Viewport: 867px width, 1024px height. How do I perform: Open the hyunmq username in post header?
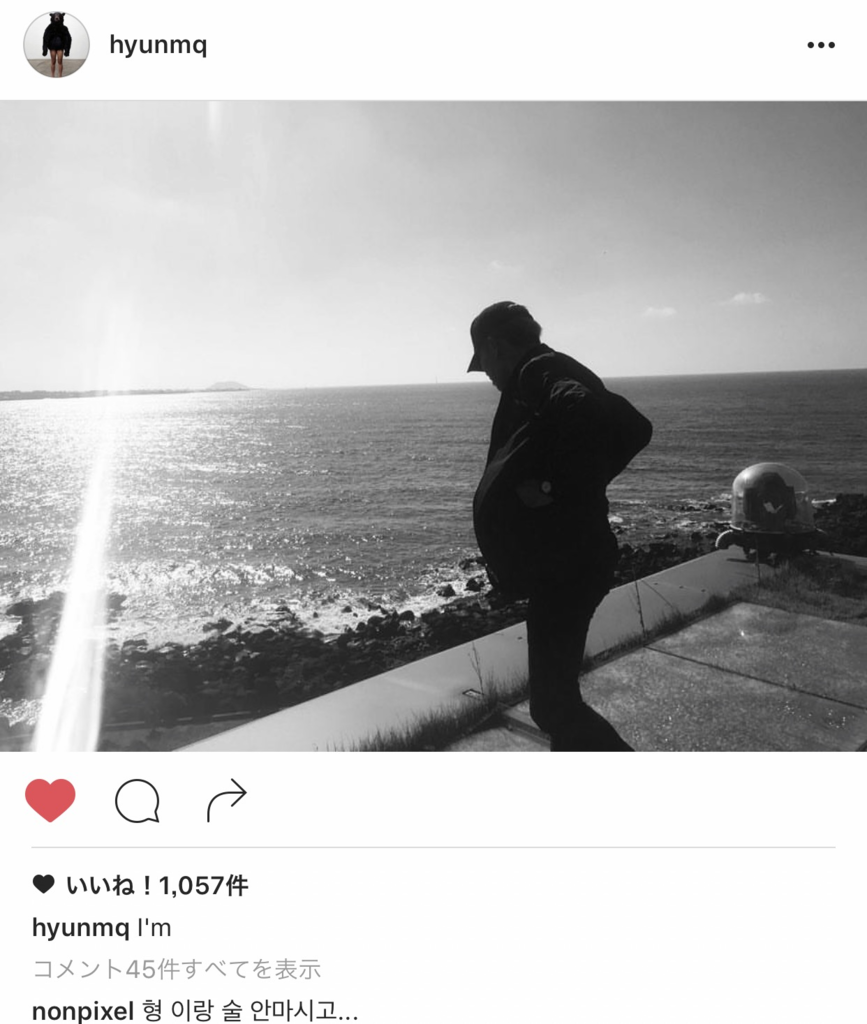tap(158, 45)
